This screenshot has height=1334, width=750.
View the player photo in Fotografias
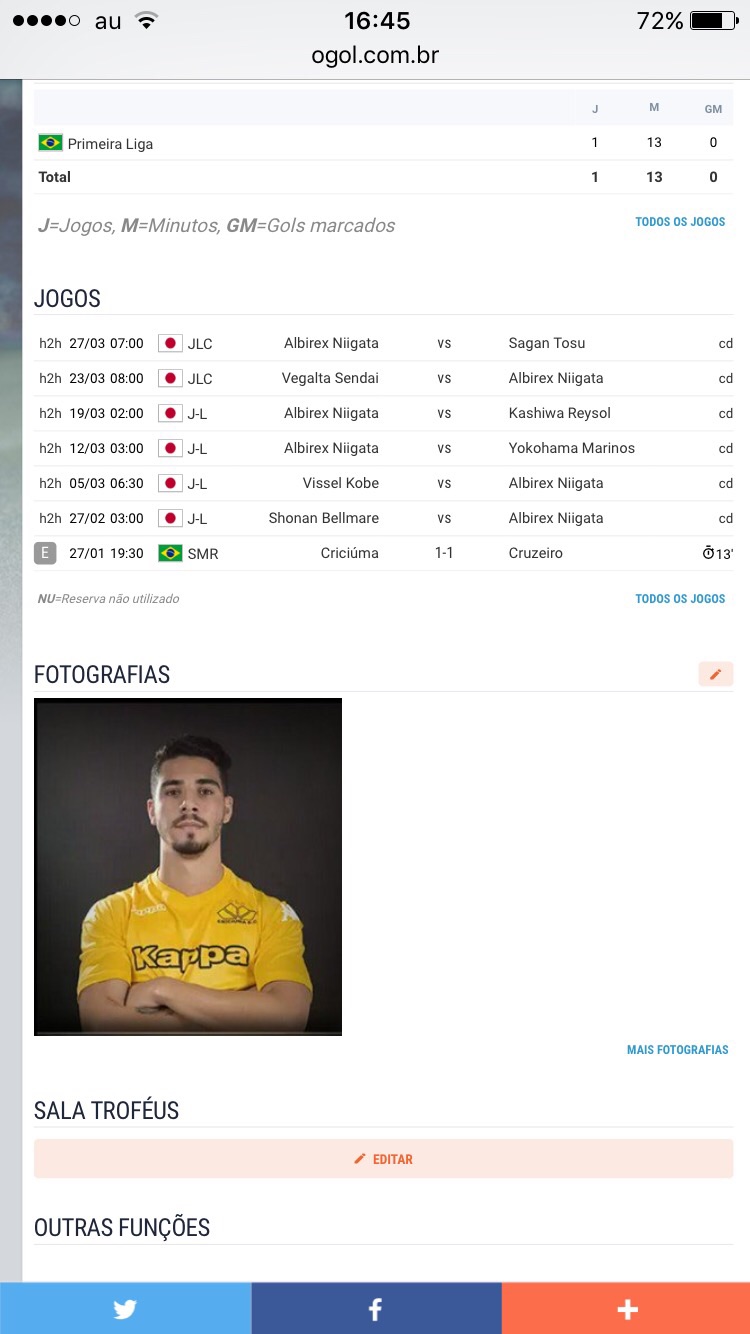188,866
